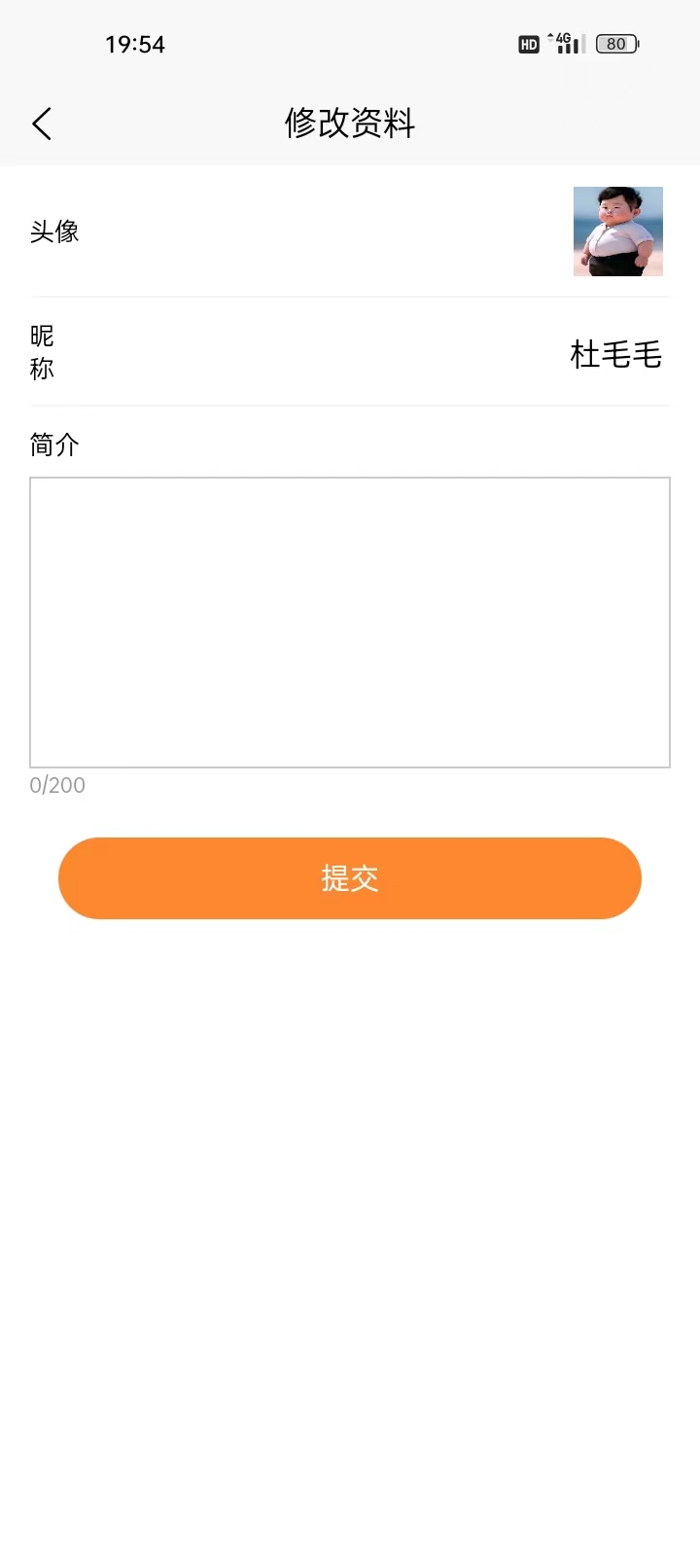700x1568 pixels.
Task: Click the battery icon showing 80
Action: (x=615, y=44)
